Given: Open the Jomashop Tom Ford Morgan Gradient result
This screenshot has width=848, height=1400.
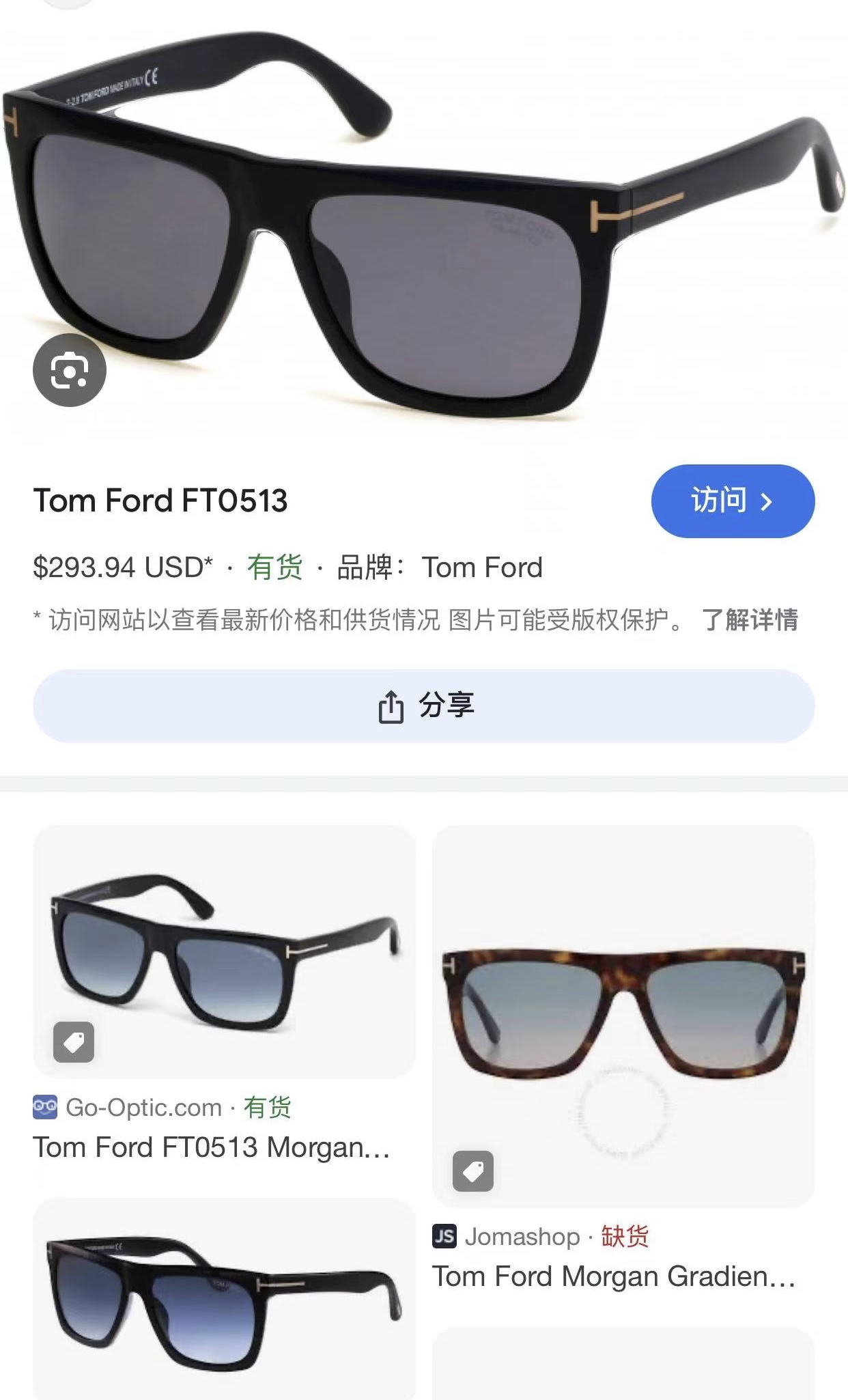Looking at the screenshot, I should click(x=613, y=1276).
